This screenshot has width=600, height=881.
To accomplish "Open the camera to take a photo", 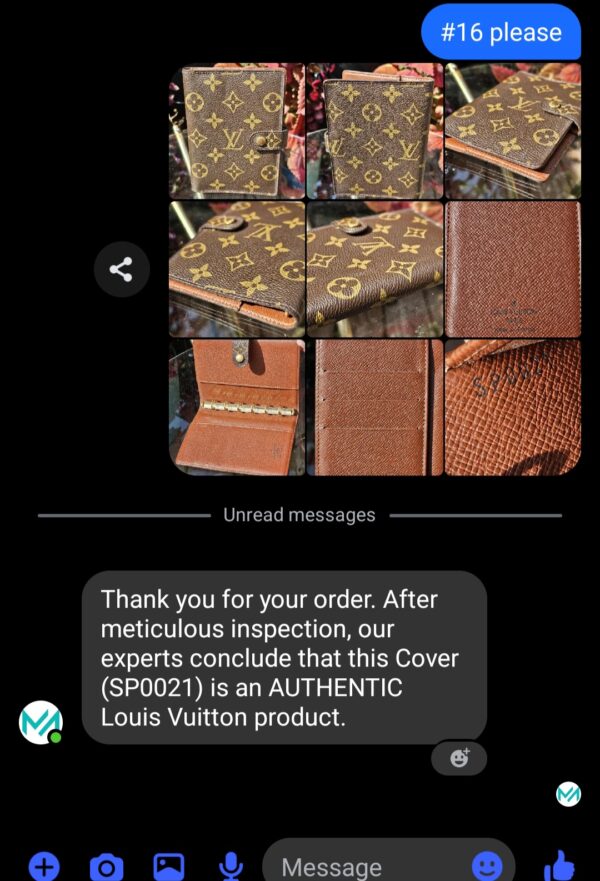I will [106, 865].
